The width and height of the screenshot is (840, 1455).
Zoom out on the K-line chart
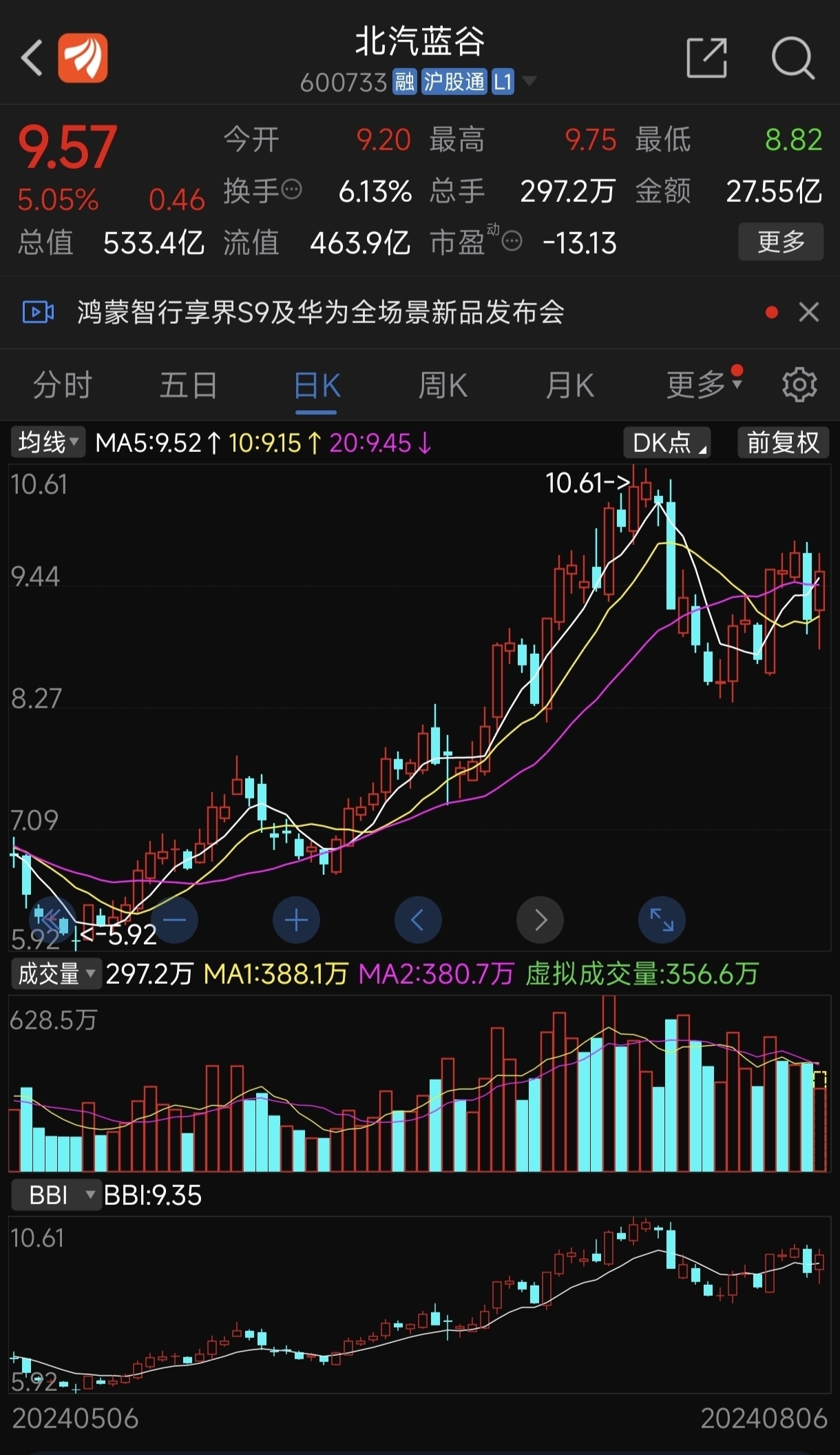[174, 920]
